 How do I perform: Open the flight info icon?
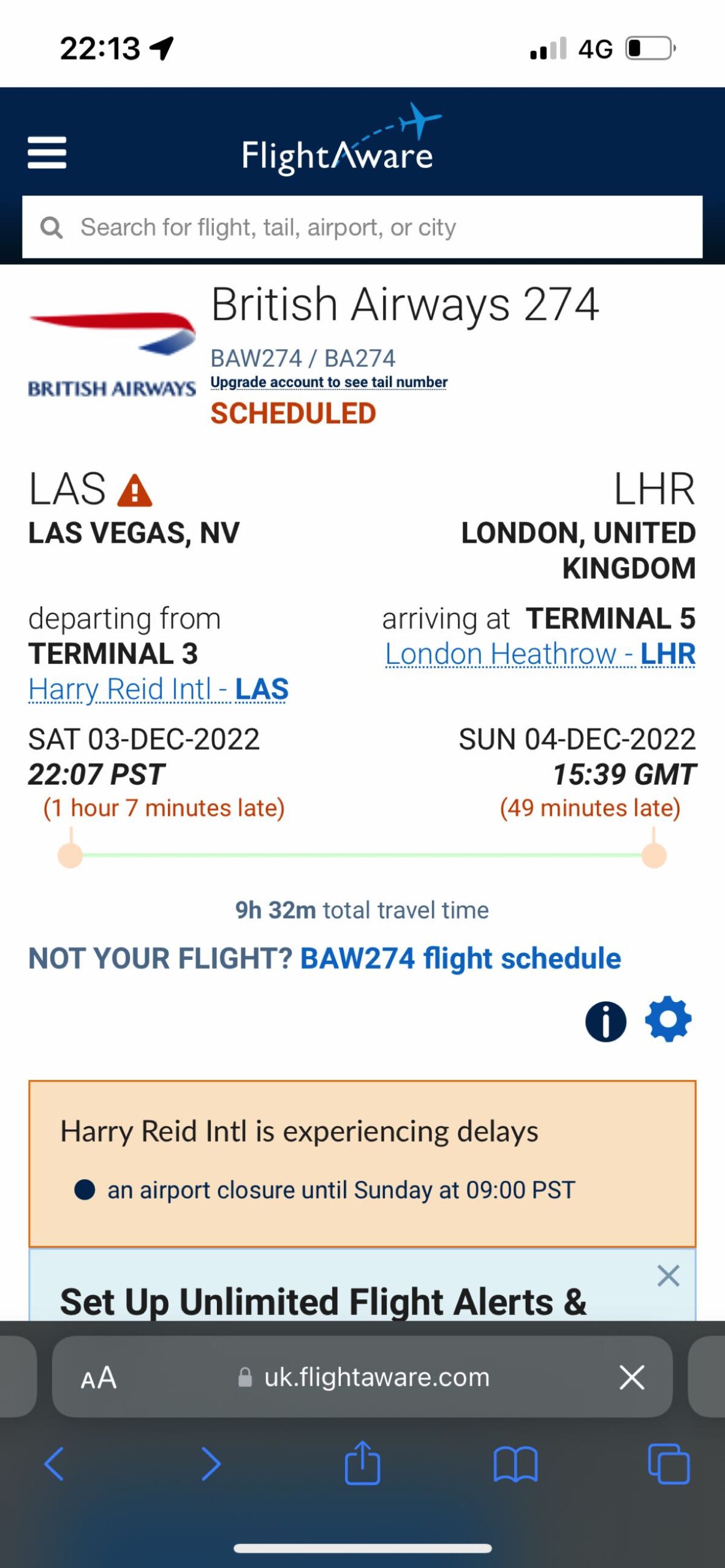(x=605, y=1022)
